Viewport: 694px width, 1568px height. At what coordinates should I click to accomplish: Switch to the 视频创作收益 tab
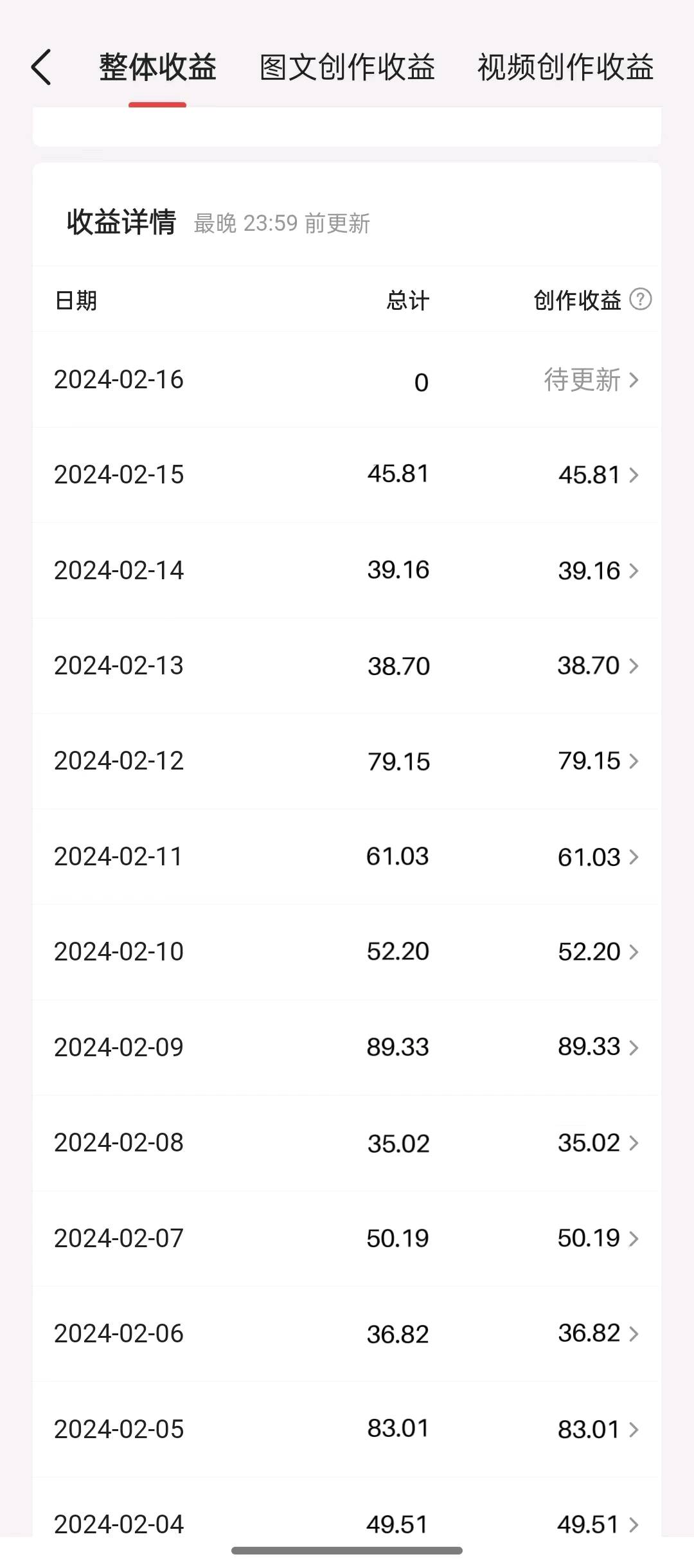(x=565, y=68)
